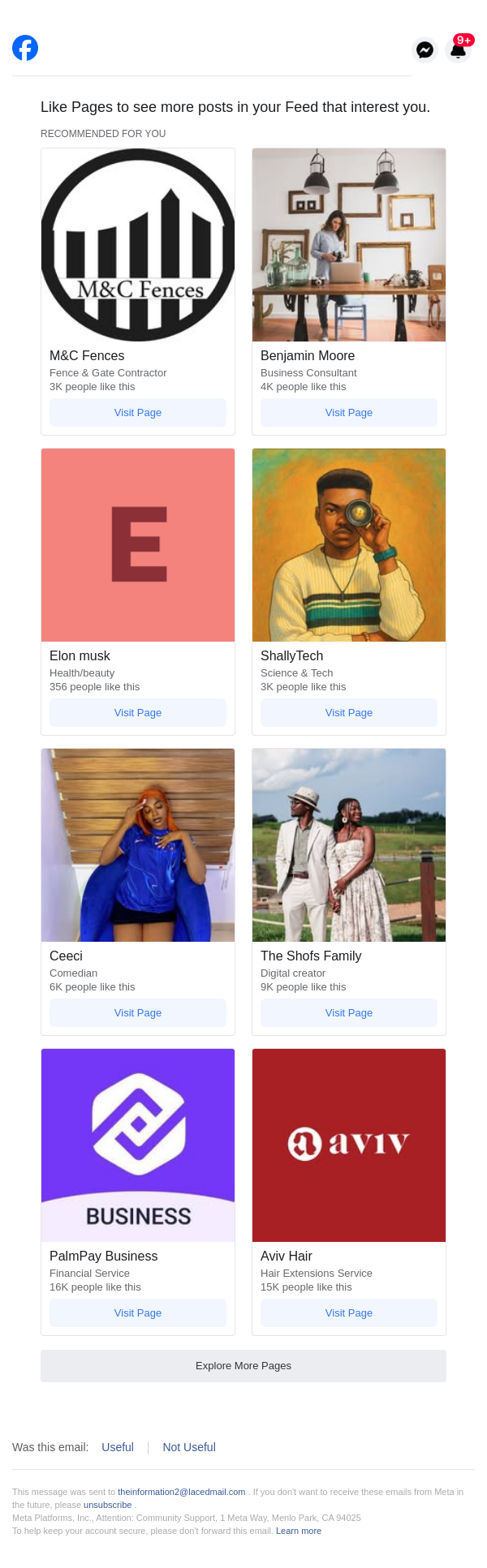This screenshot has height=1568, width=487.
Task: Open the ShallyTech picture tile
Action: coord(349,544)
